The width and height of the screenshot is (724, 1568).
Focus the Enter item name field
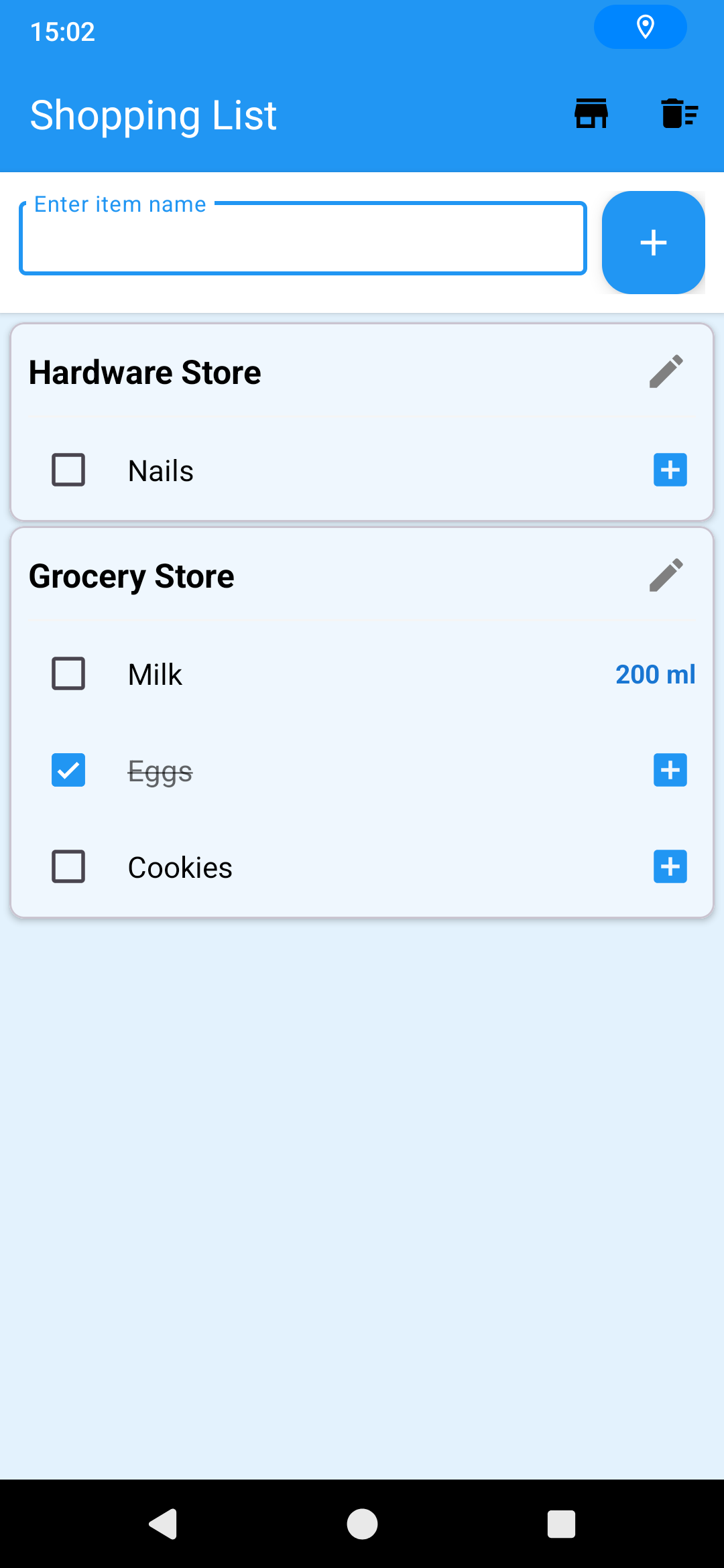[303, 239]
